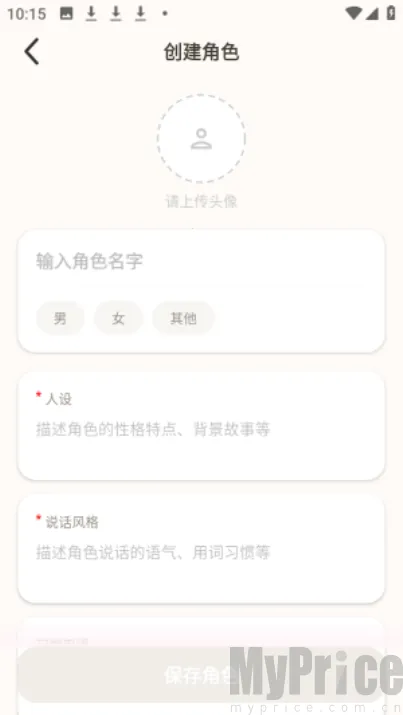Choose the 女 gender chip
403x715 pixels.
pyautogui.click(x=119, y=318)
